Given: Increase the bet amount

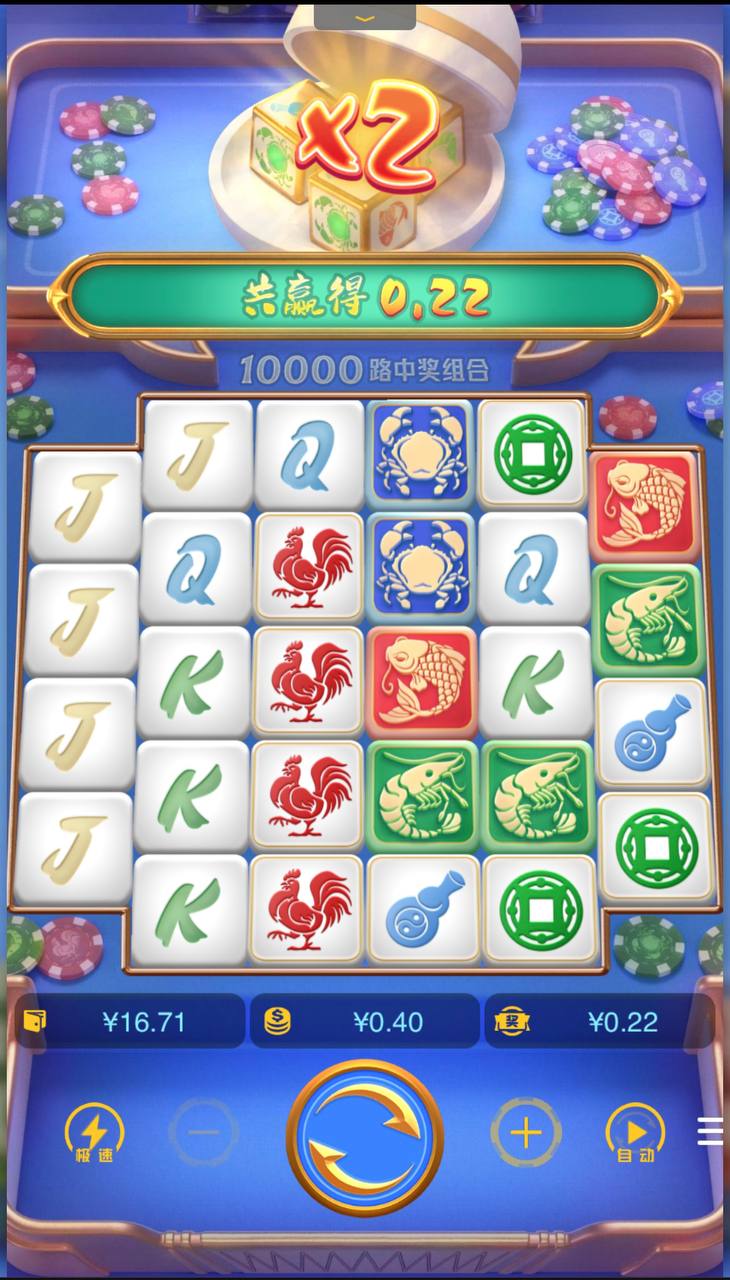Looking at the screenshot, I should [x=526, y=1133].
